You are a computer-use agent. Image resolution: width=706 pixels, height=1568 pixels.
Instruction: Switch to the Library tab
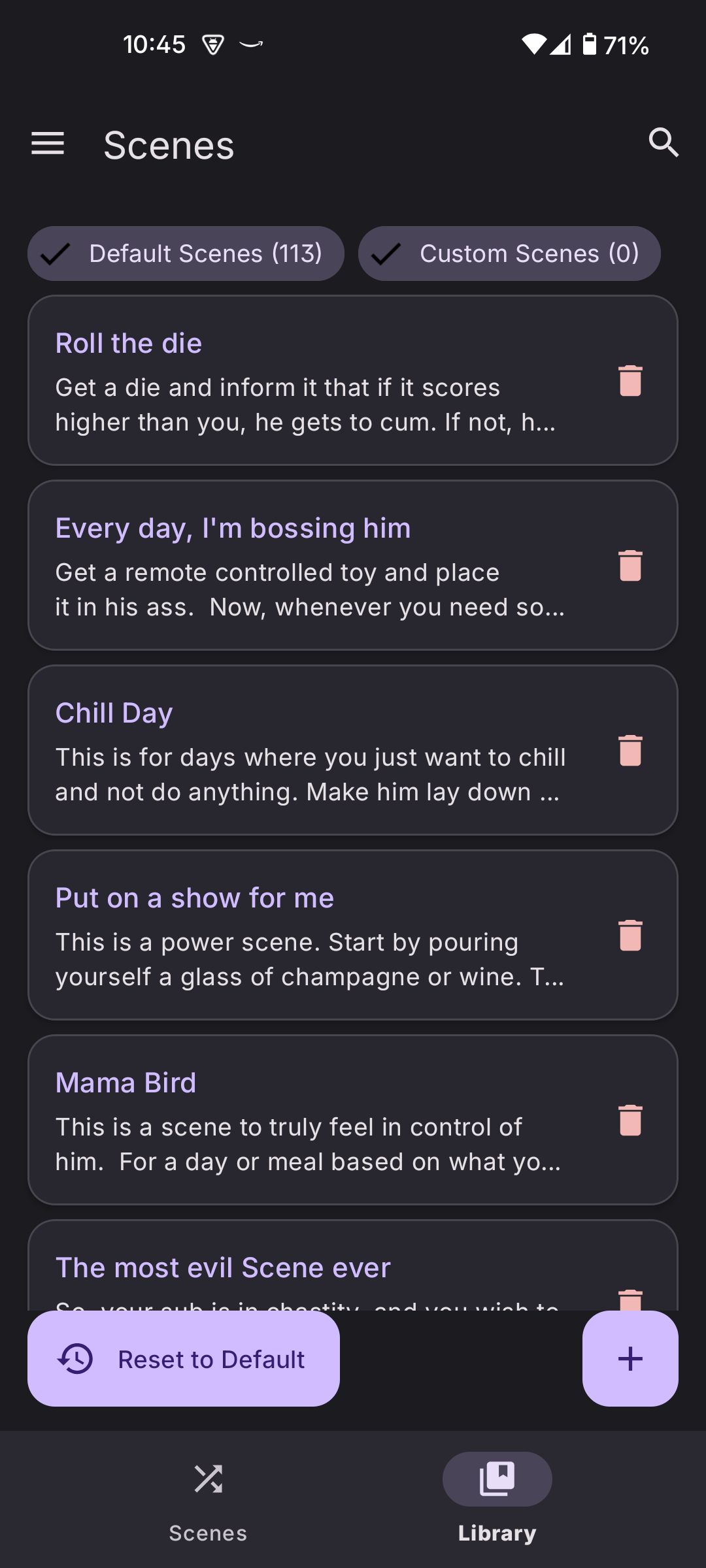497,1503
